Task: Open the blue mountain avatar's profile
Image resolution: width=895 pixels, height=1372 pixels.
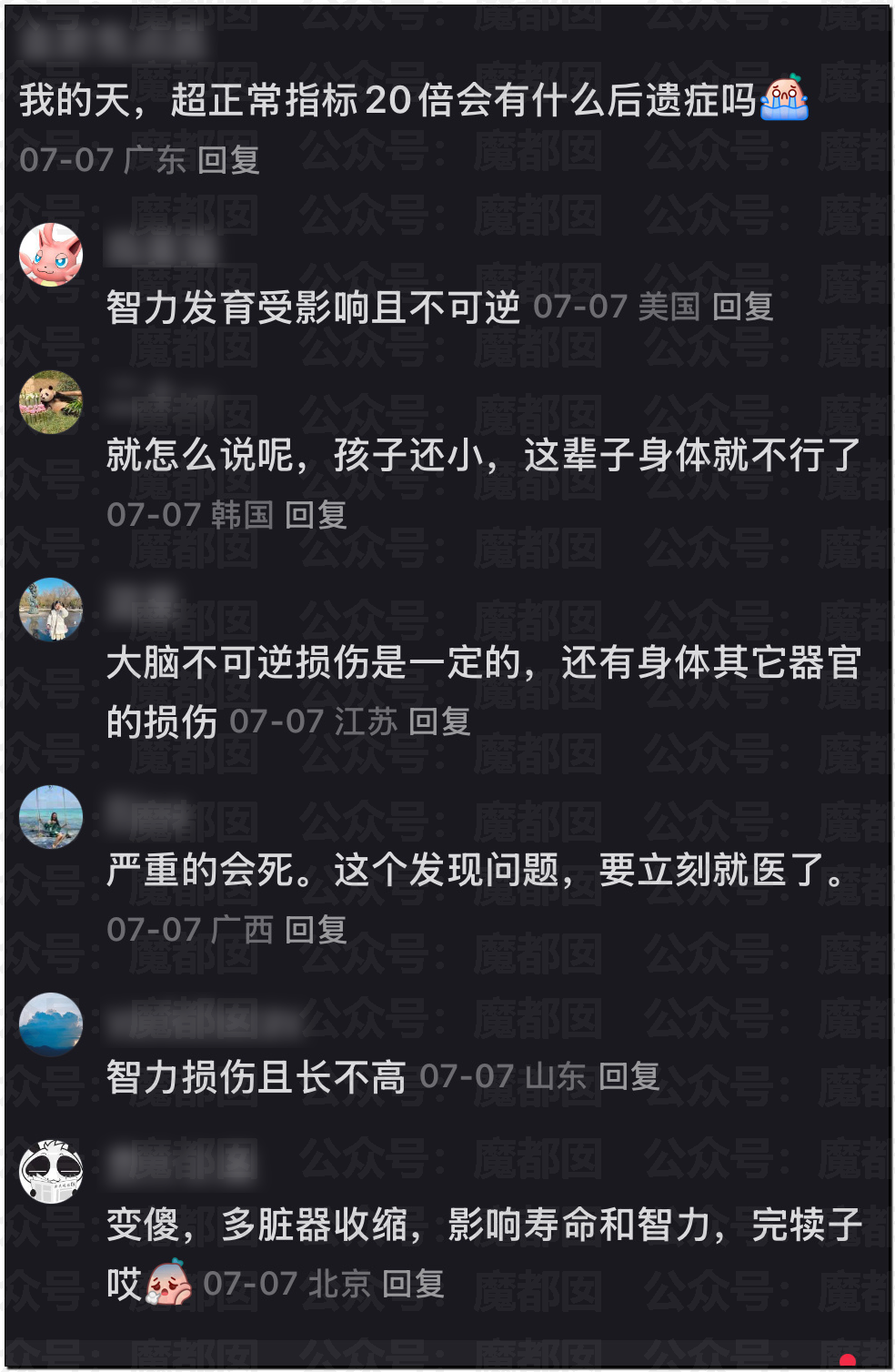Action: click(51, 1024)
